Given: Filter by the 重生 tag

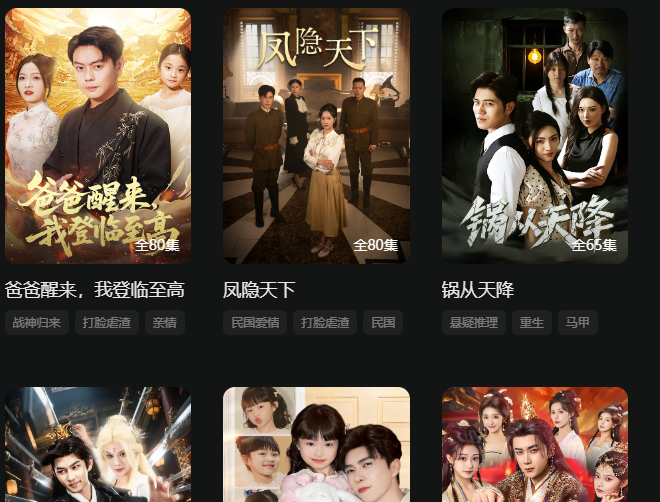Looking at the screenshot, I should click(532, 323).
